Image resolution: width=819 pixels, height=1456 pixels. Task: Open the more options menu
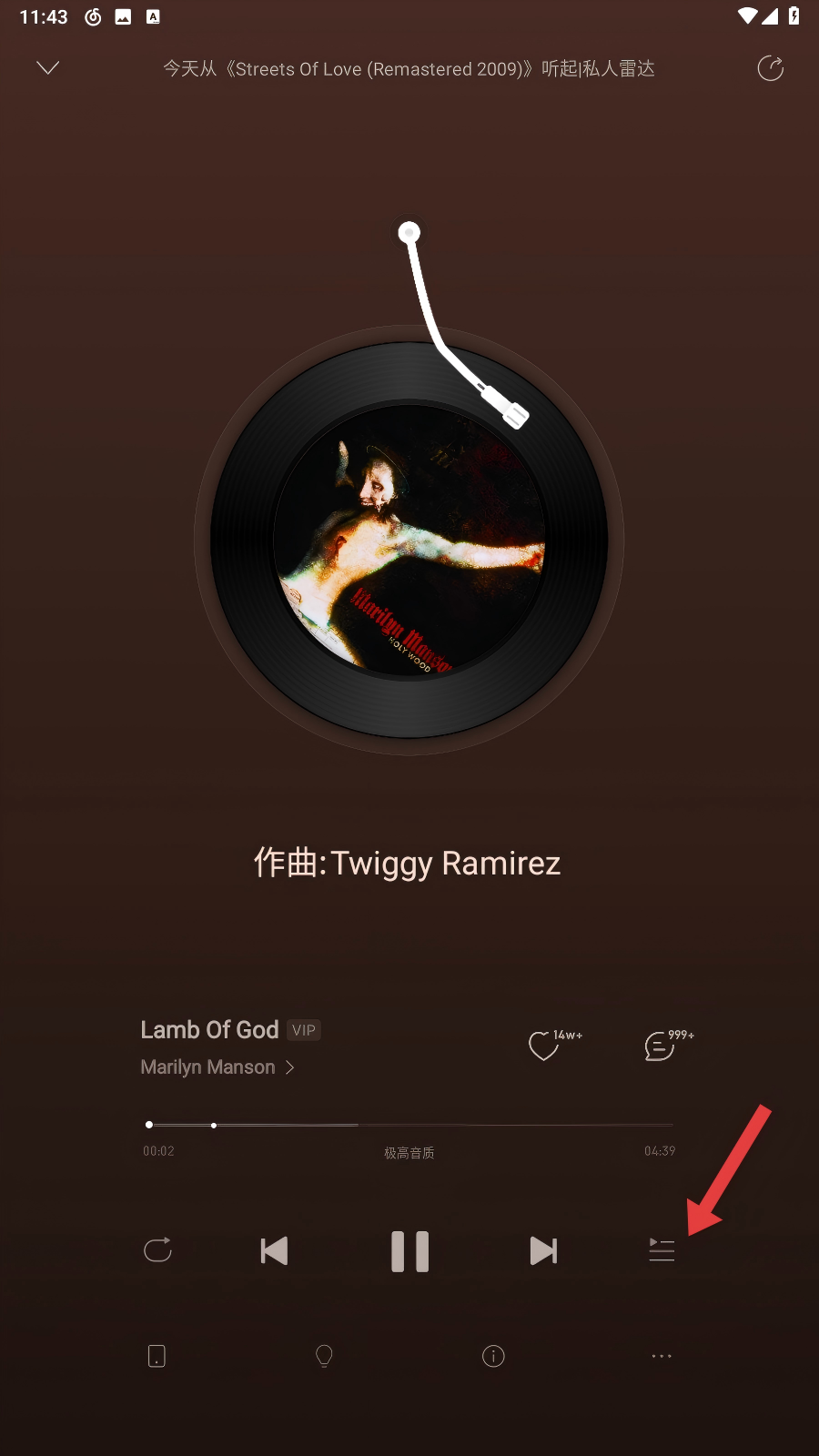click(x=662, y=1356)
